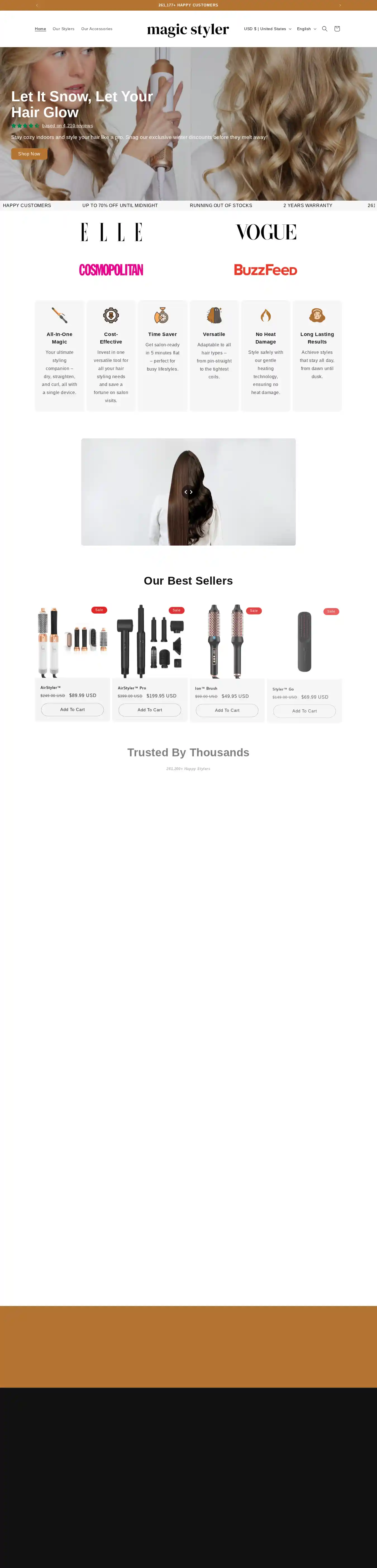Open the search icon in header
Screen dimensions: 377x1568
click(x=324, y=29)
